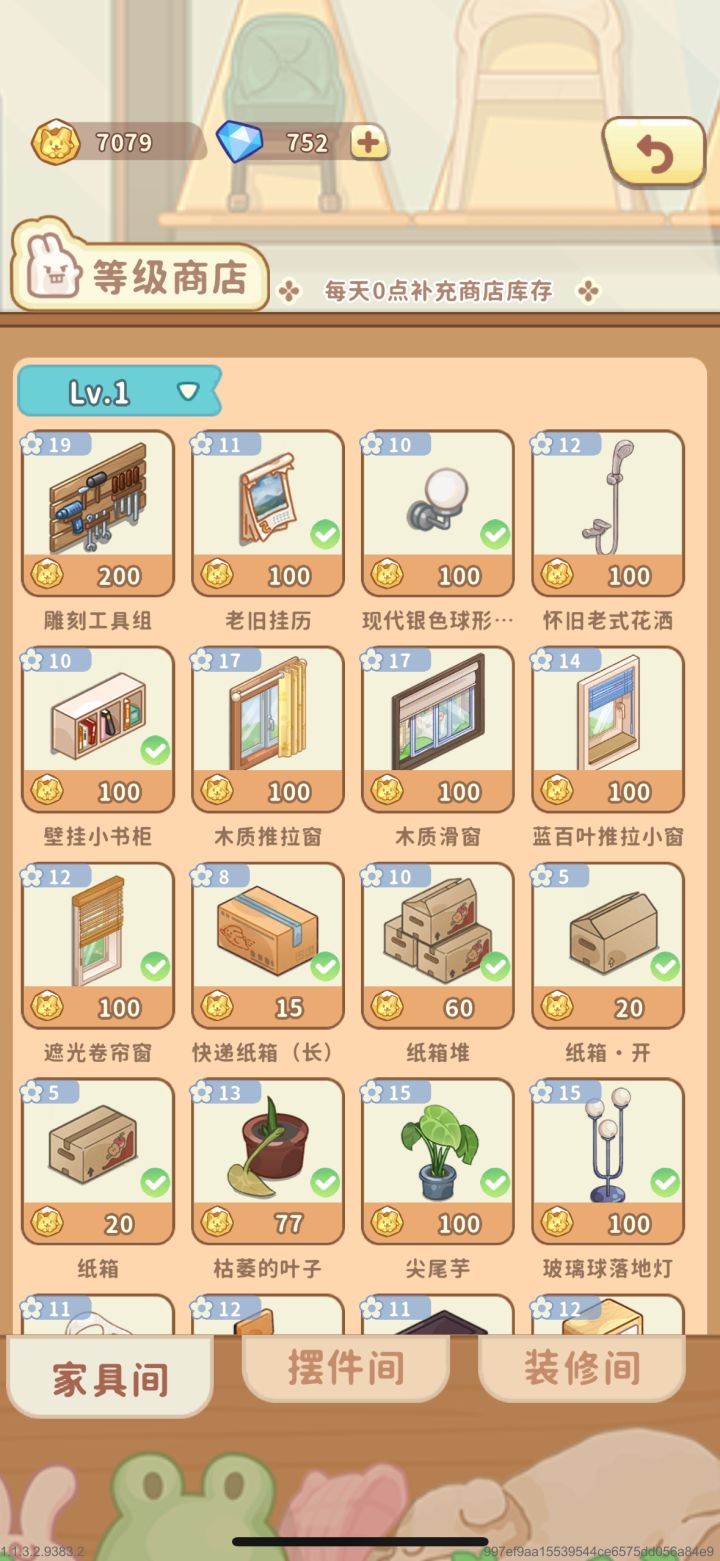The image size is (720, 1561).
Task: Select the 老旧挂历 calendar item
Action: pyautogui.click(x=267, y=510)
